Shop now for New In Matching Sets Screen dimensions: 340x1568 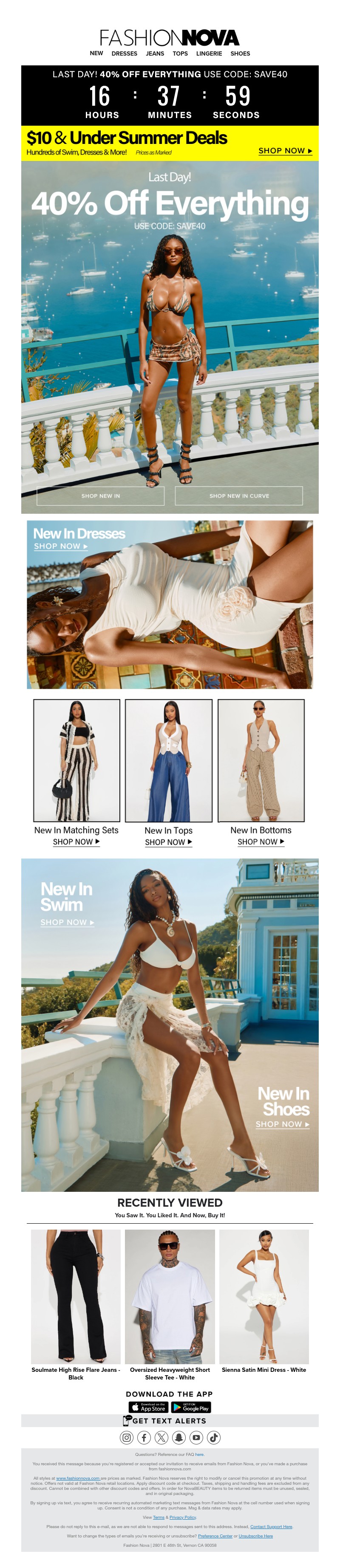76,842
